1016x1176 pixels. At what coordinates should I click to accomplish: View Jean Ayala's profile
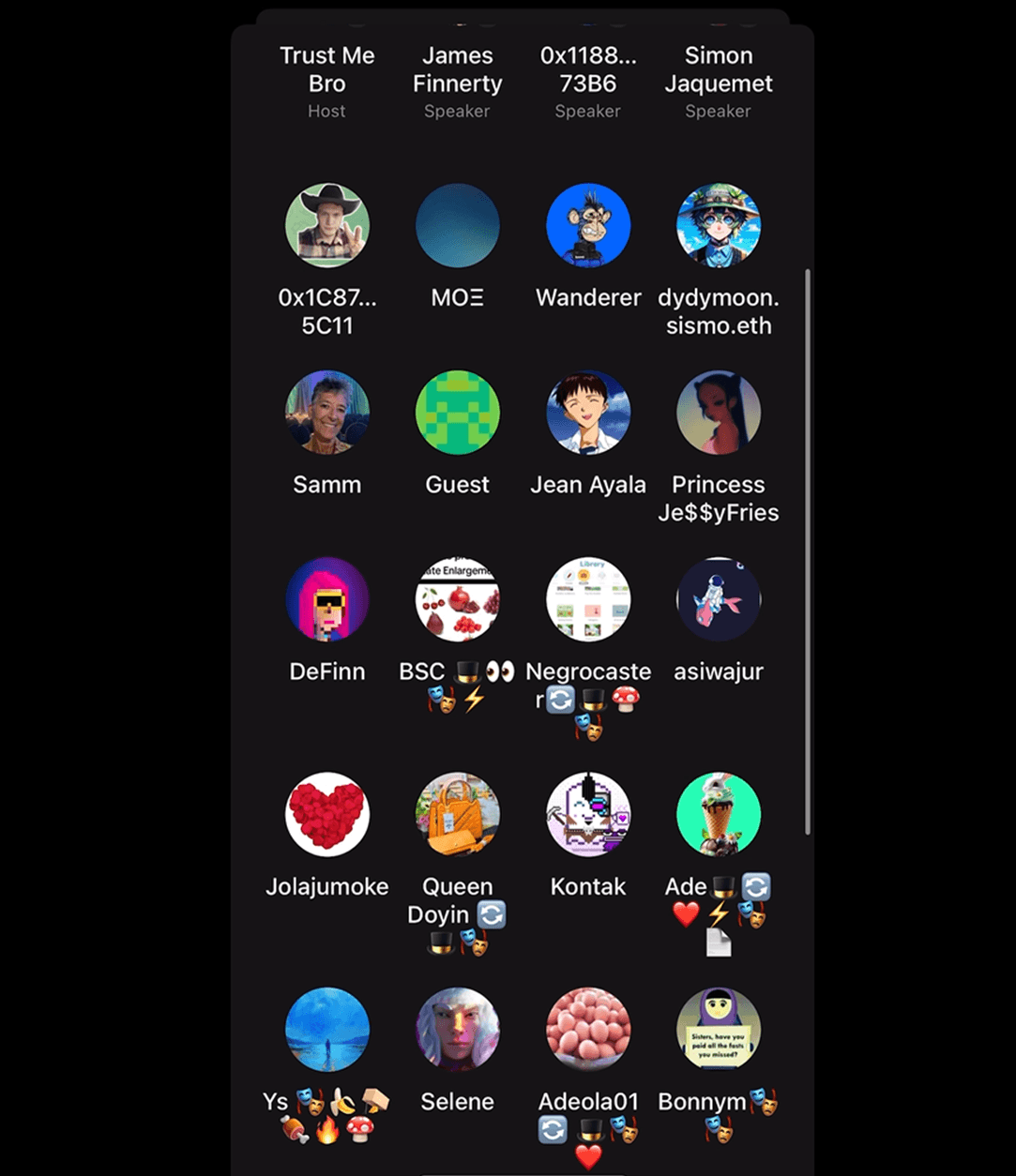click(x=588, y=413)
